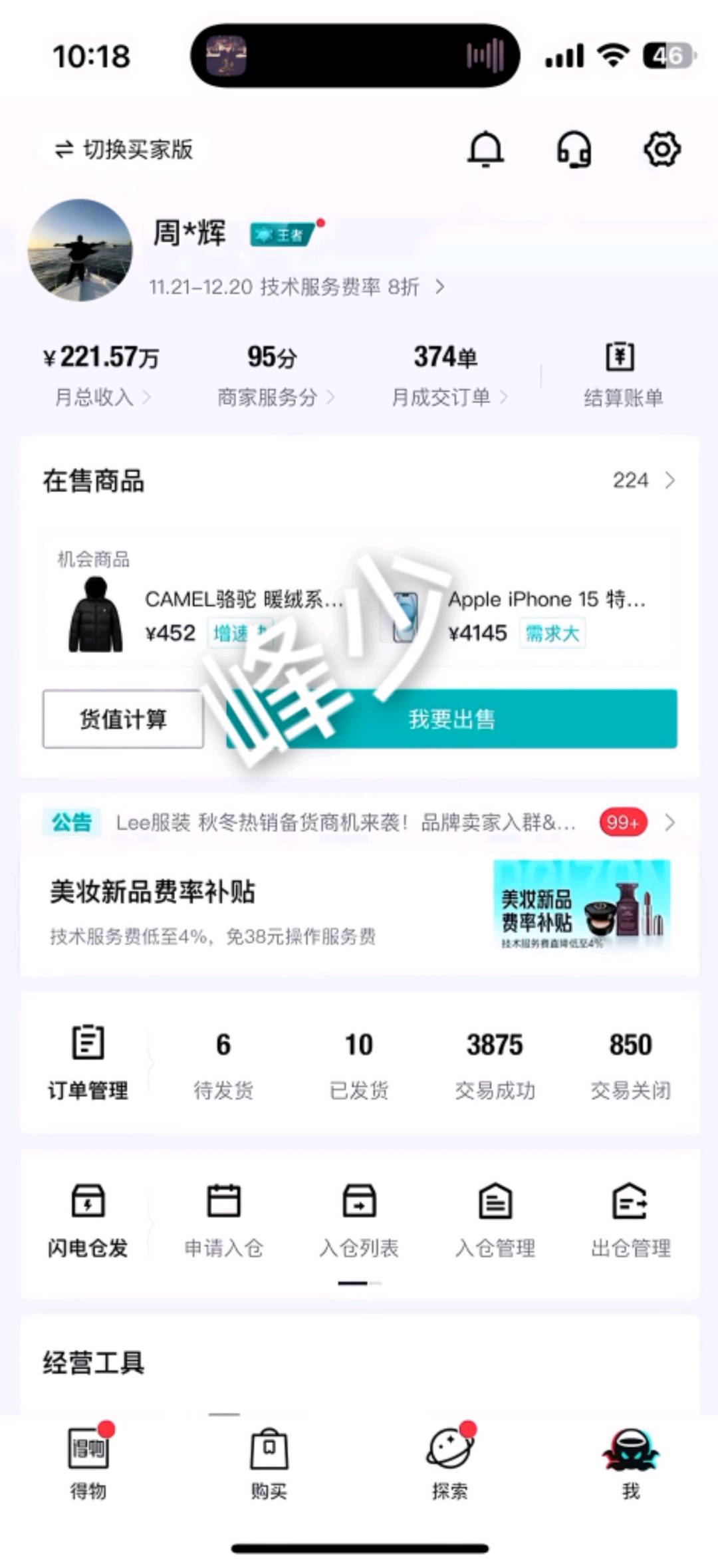Image resolution: width=718 pixels, height=1568 pixels.
Task: Select the 申请入仓 calendar icon
Action: 225,1202
